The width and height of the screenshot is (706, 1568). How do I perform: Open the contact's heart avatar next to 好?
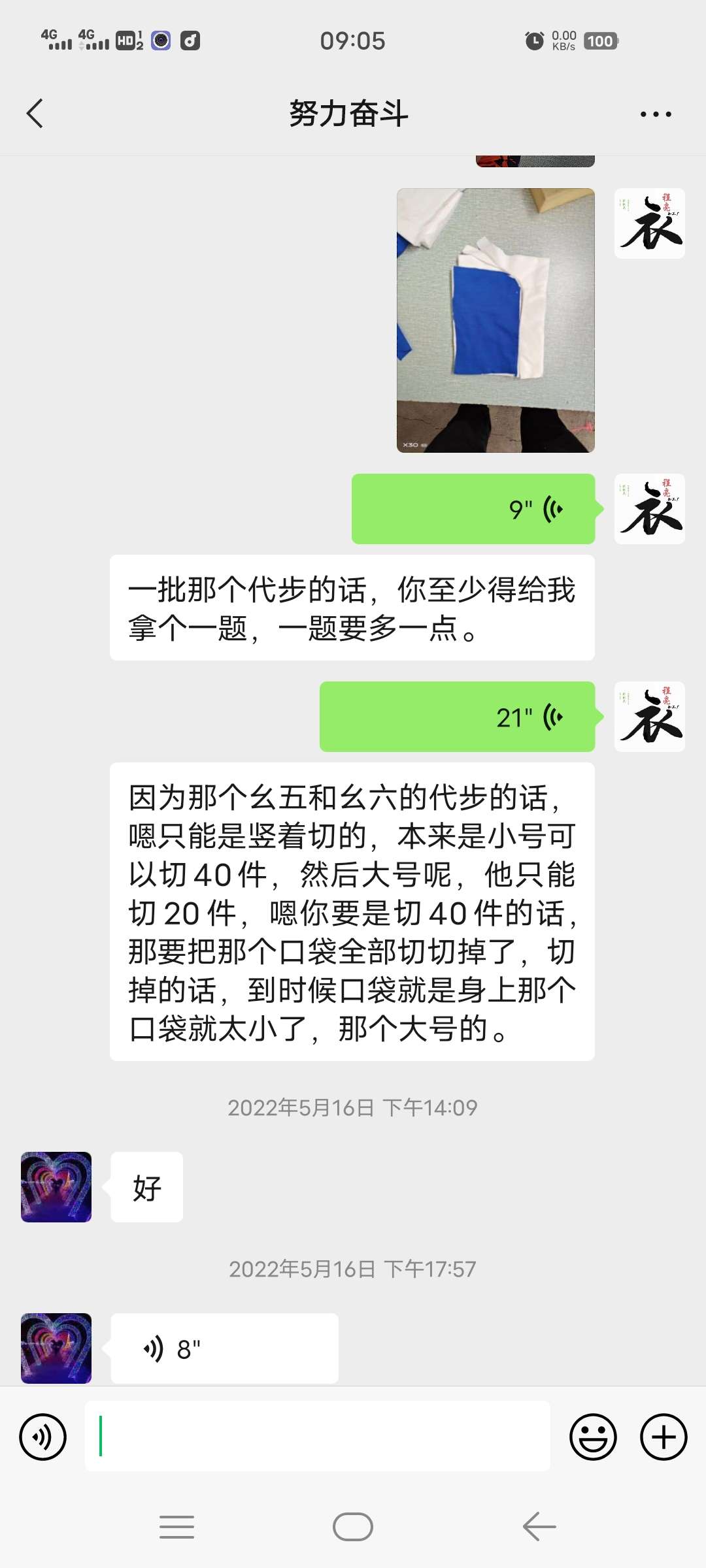56,1187
